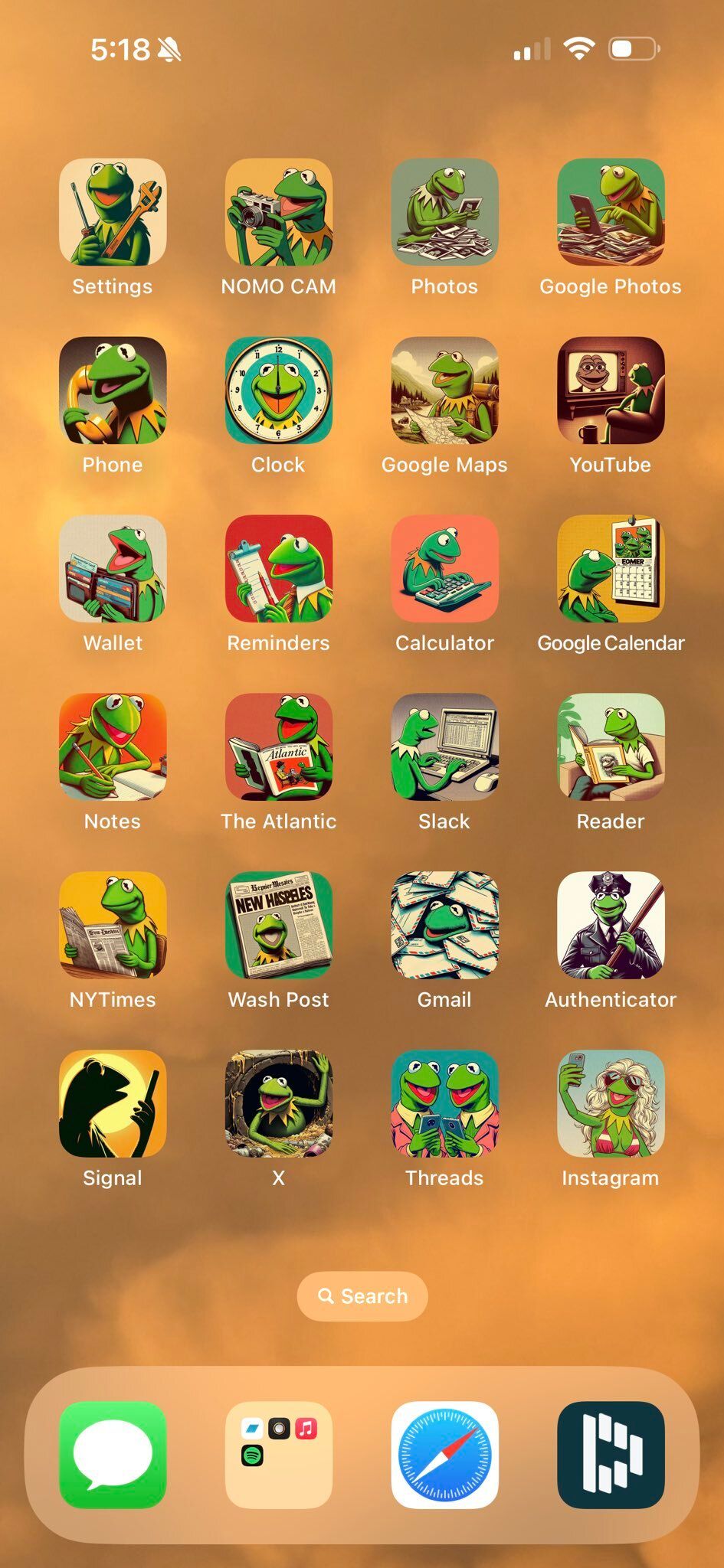This screenshot has width=724, height=1568.
Task: Open Google Calendar
Action: 611,569
